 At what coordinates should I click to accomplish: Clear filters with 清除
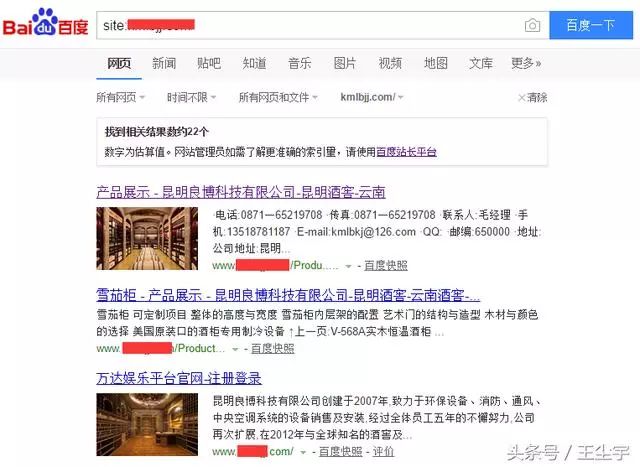pyautogui.click(x=532, y=97)
